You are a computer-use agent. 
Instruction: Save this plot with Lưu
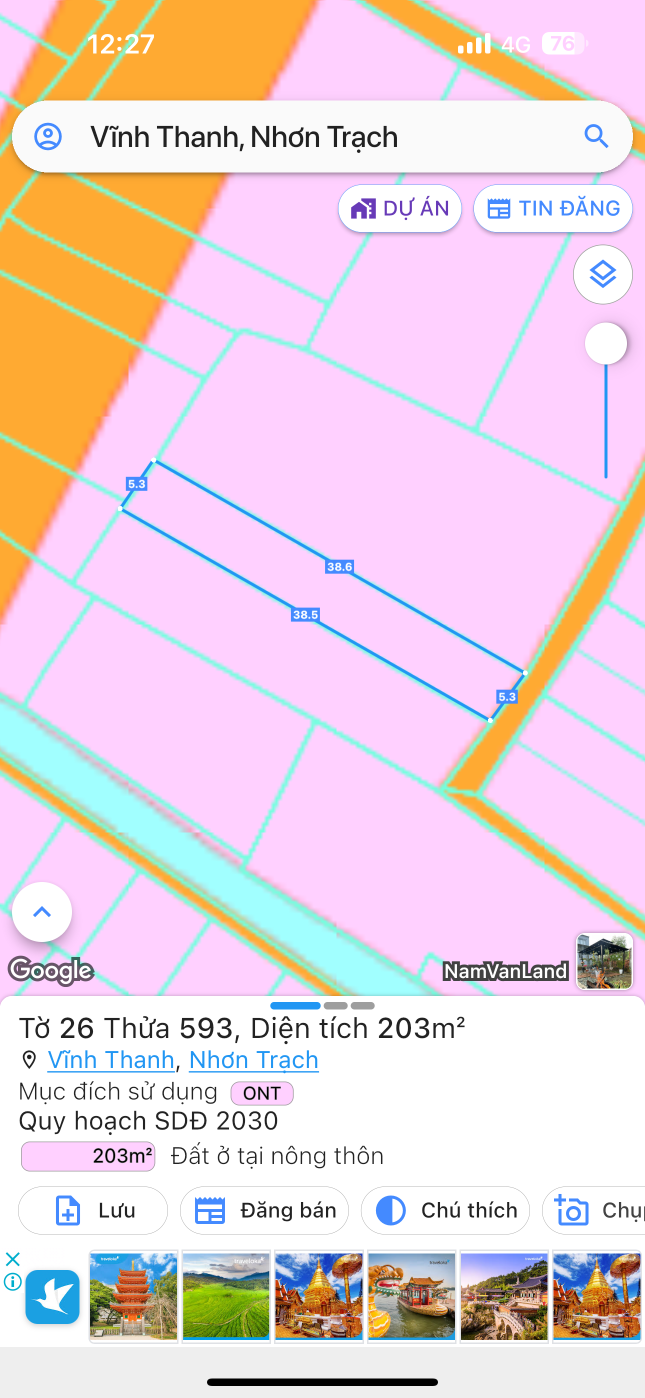click(x=93, y=1210)
